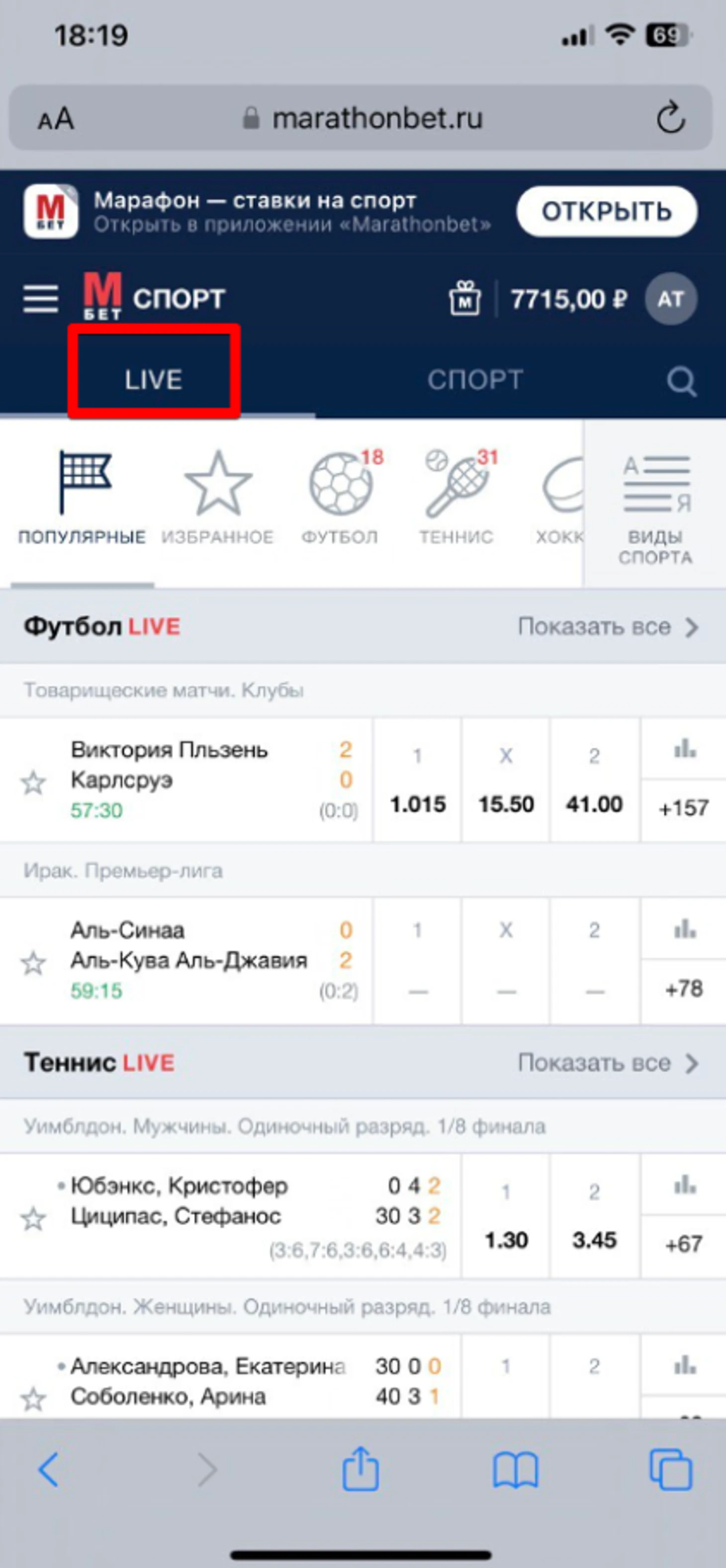
Task: Open +157 markets for Виктория Пльзень match
Action: [x=683, y=808]
